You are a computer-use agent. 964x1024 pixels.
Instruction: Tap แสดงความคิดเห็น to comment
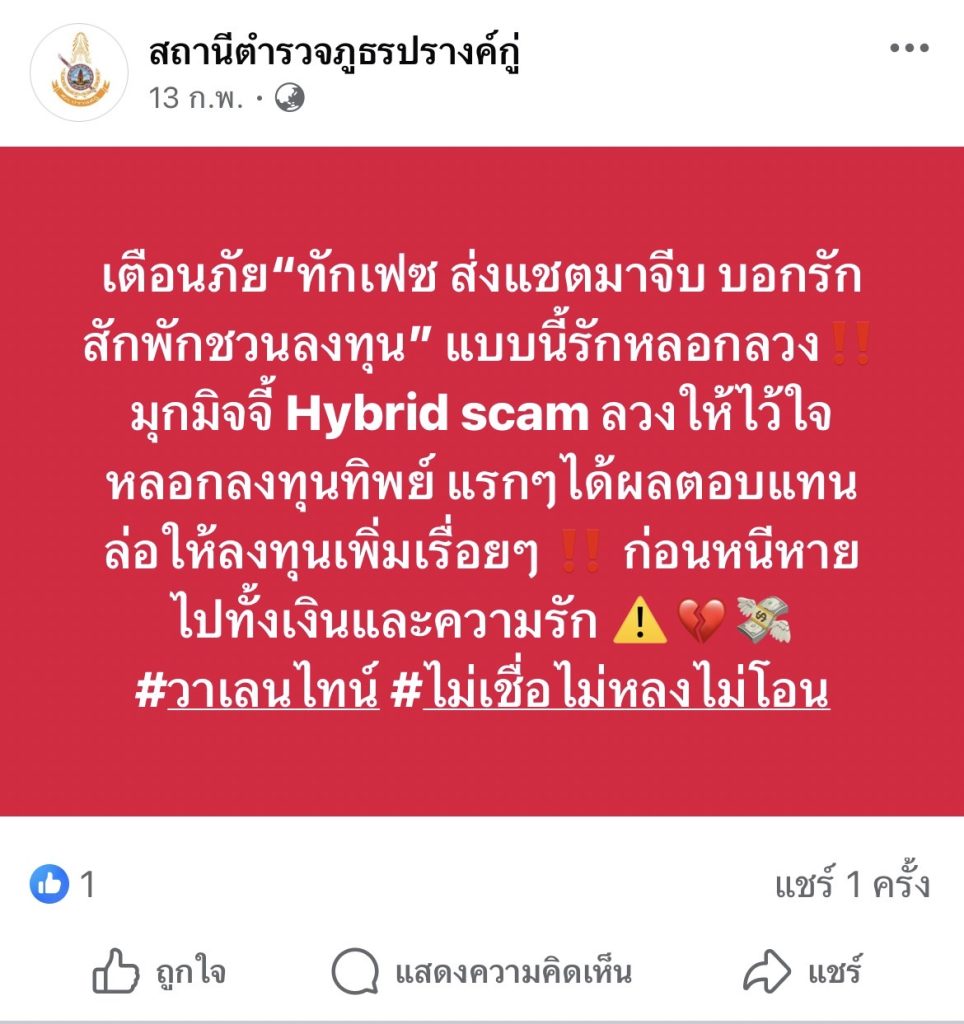coord(482,972)
